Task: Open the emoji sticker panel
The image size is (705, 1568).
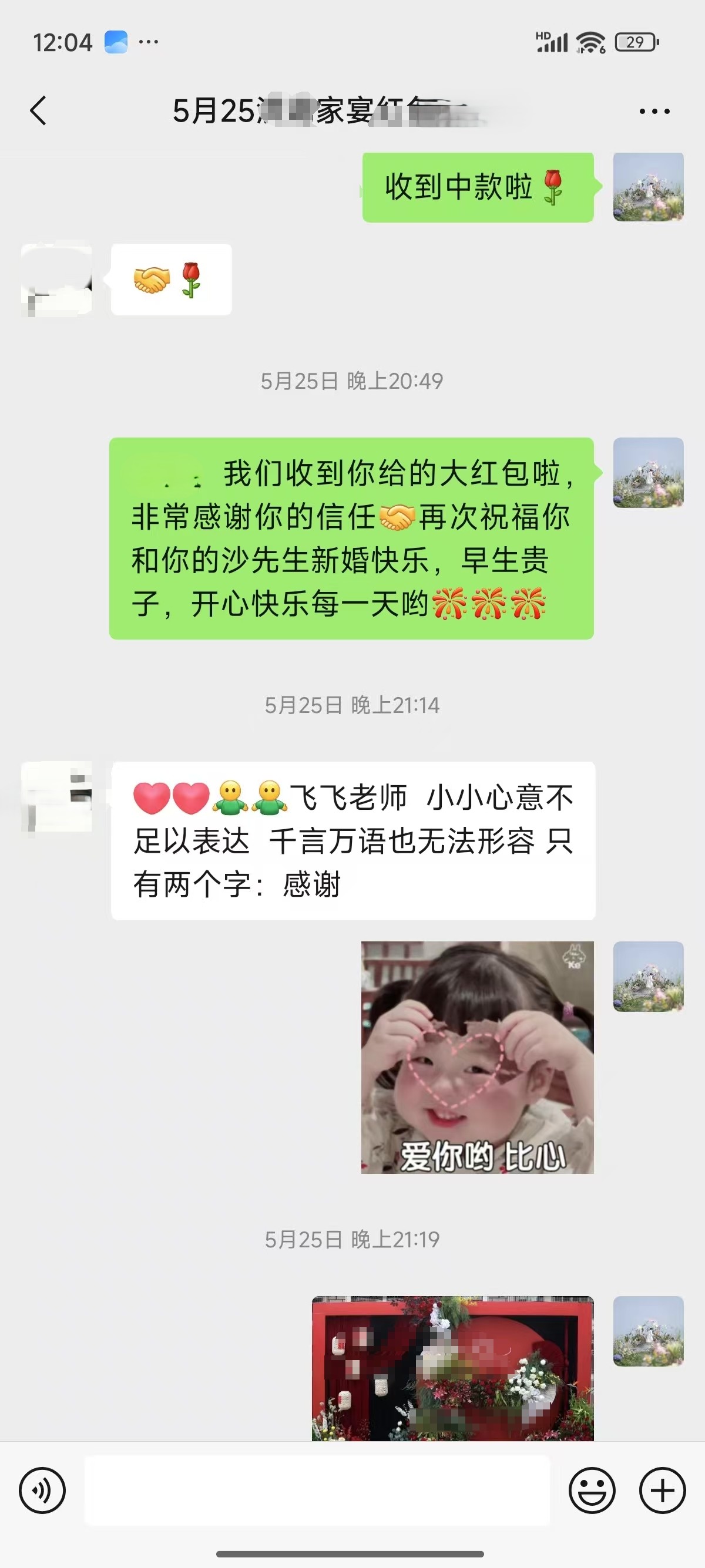Action: point(592,1490)
